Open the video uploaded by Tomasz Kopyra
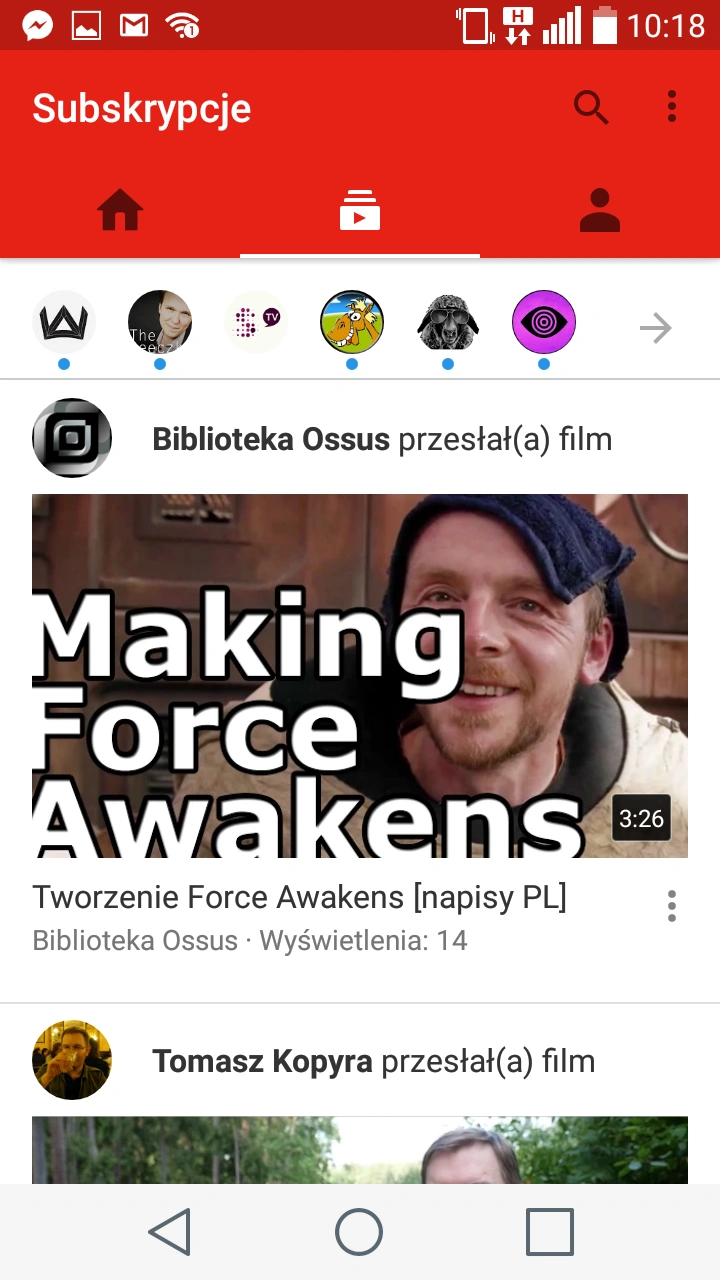The height and width of the screenshot is (1280, 720). click(360, 1150)
